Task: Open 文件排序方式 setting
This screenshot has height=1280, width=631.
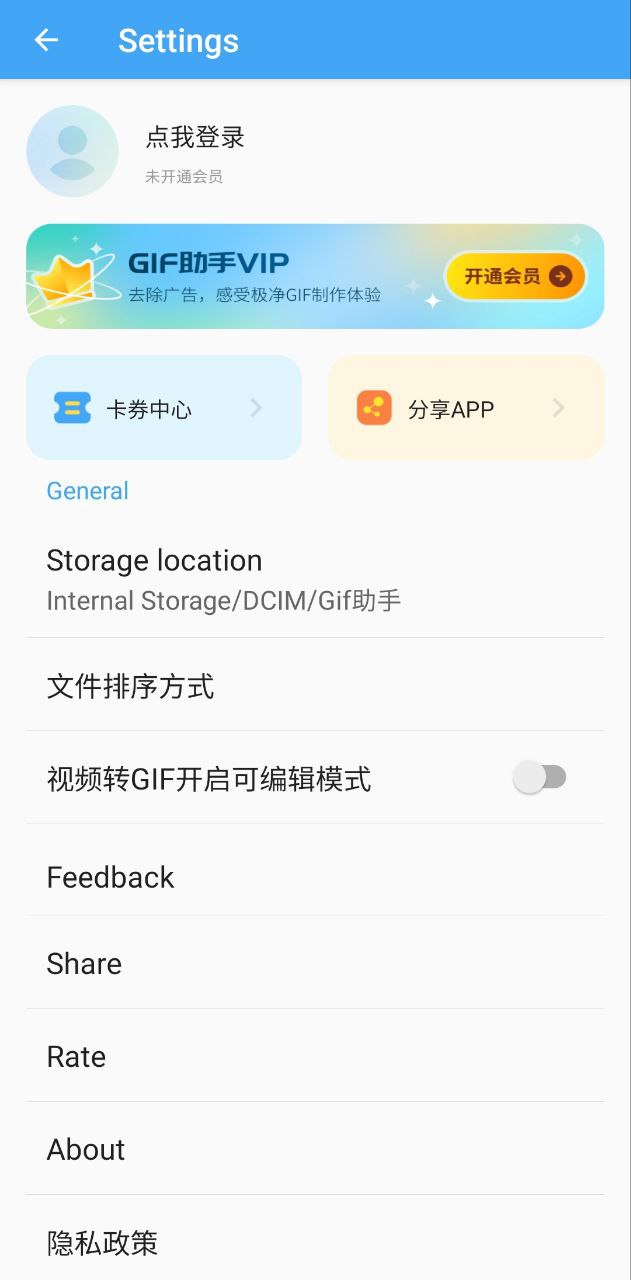Action: [315, 686]
